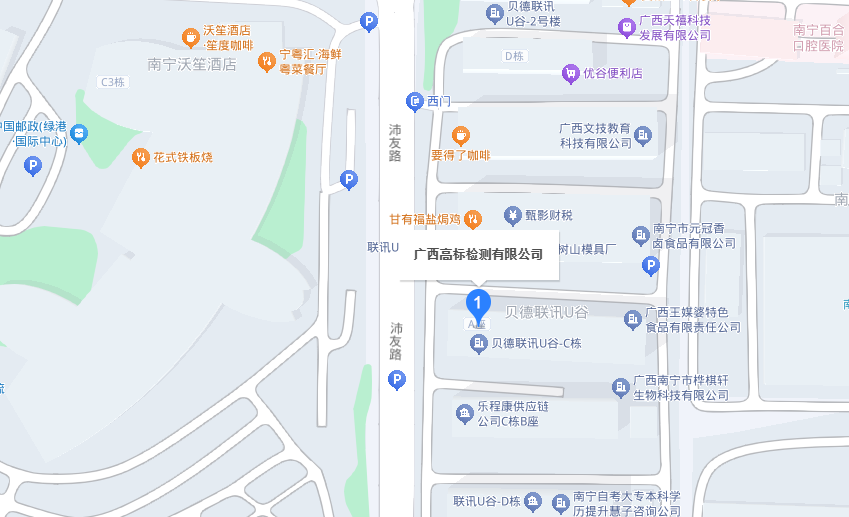849x517 pixels.
Task: Open the 广西文技教育科技有限公司 pin
Action: click(x=643, y=135)
